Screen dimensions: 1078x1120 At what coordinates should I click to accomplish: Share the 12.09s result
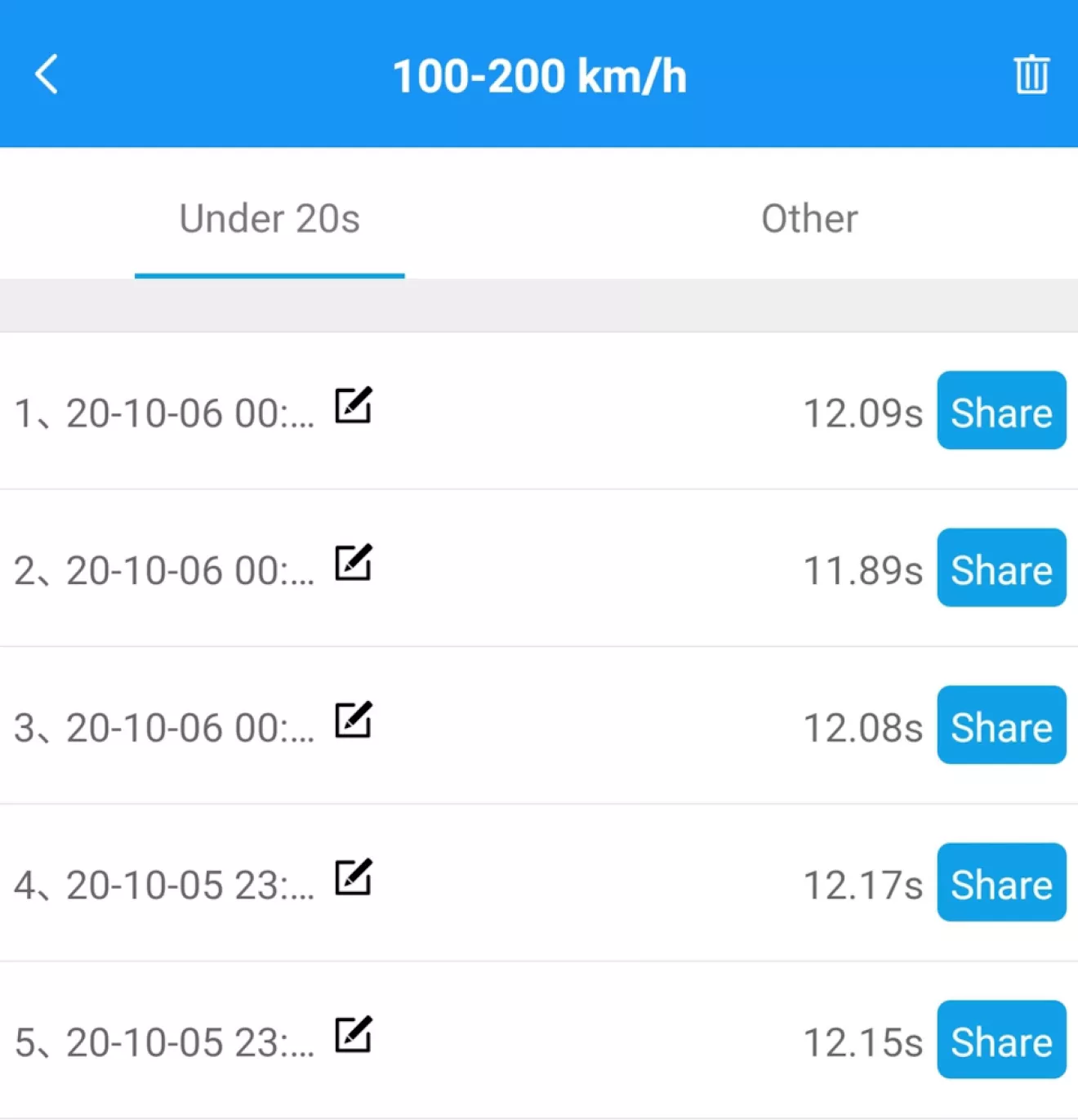tap(1001, 410)
